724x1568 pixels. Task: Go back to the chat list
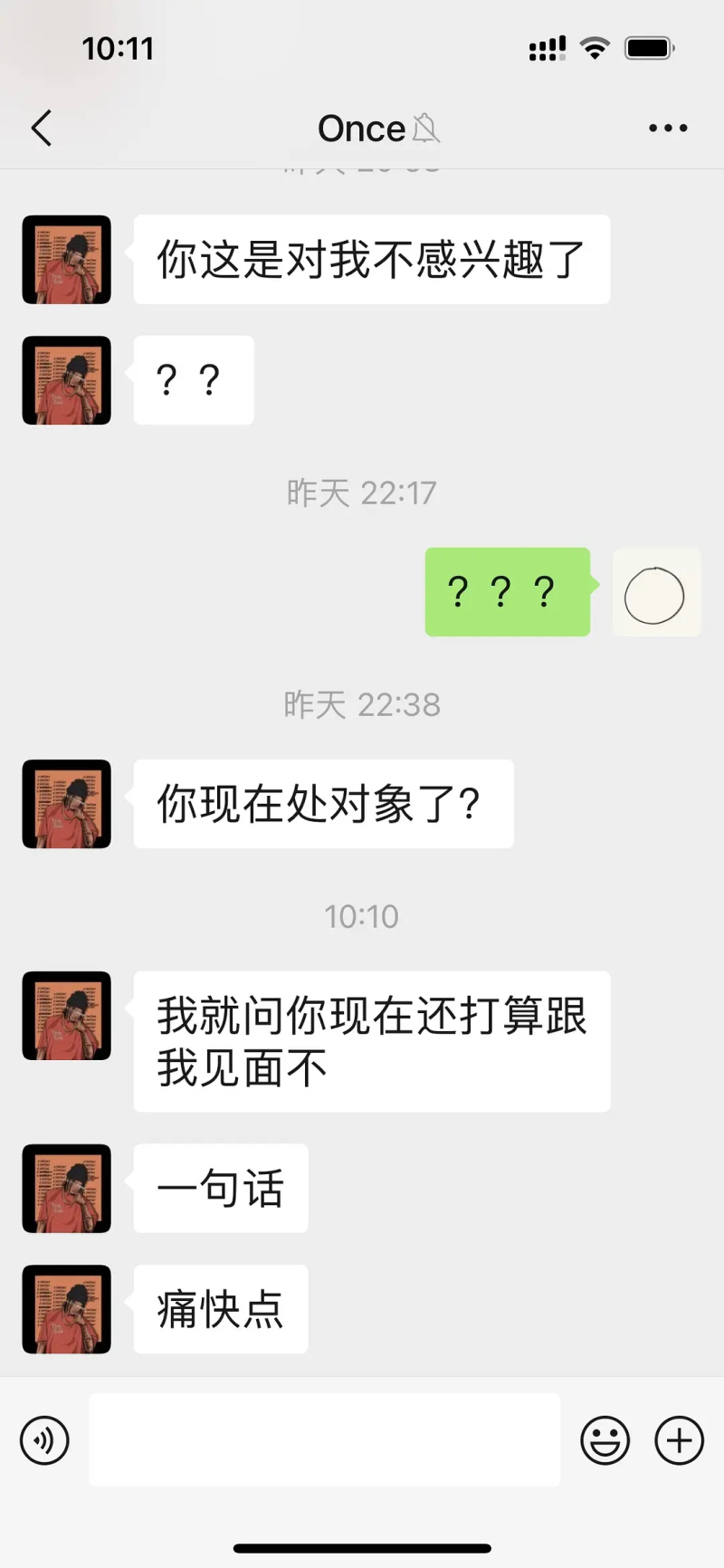pos(42,129)
